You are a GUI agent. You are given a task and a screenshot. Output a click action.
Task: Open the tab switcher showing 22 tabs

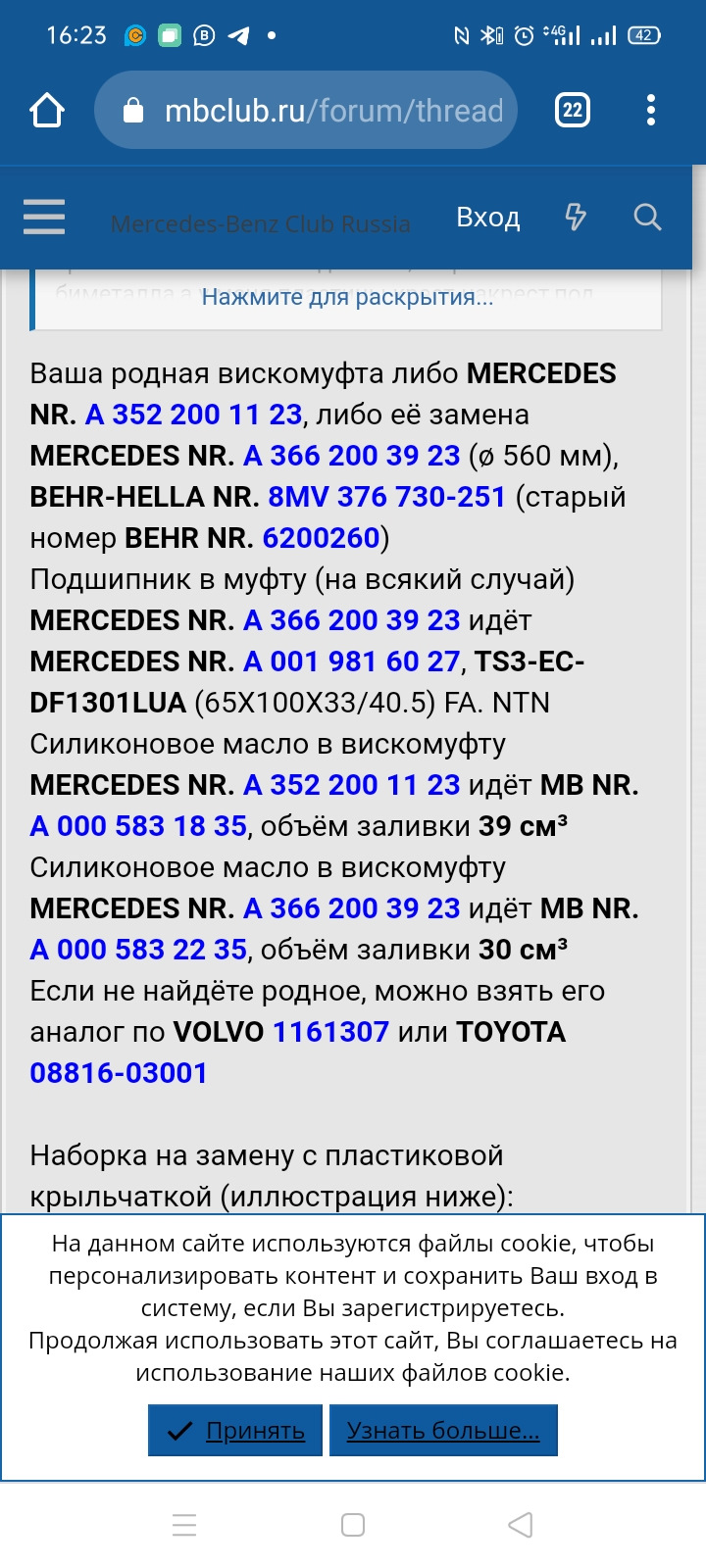click(571, 110)
